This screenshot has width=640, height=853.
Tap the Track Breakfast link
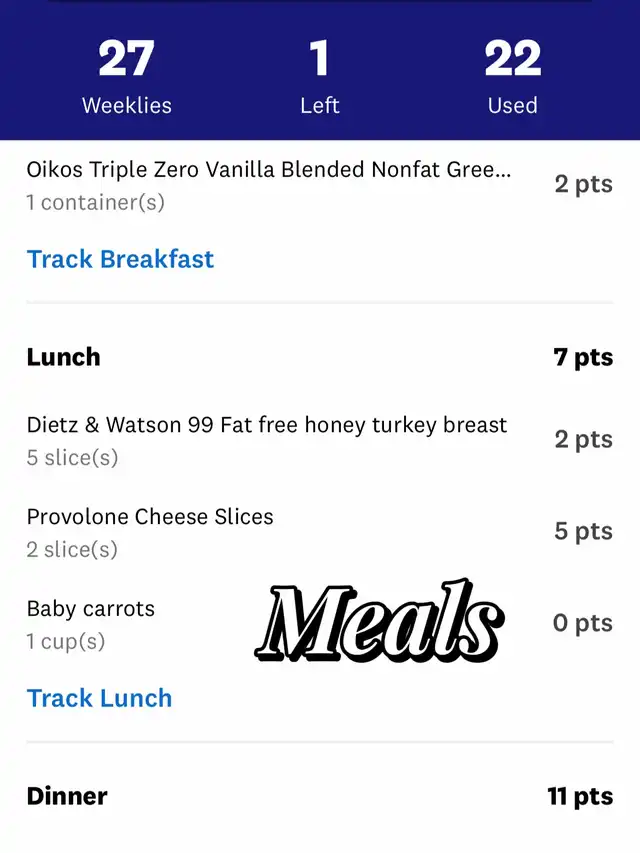click(120, 259)
